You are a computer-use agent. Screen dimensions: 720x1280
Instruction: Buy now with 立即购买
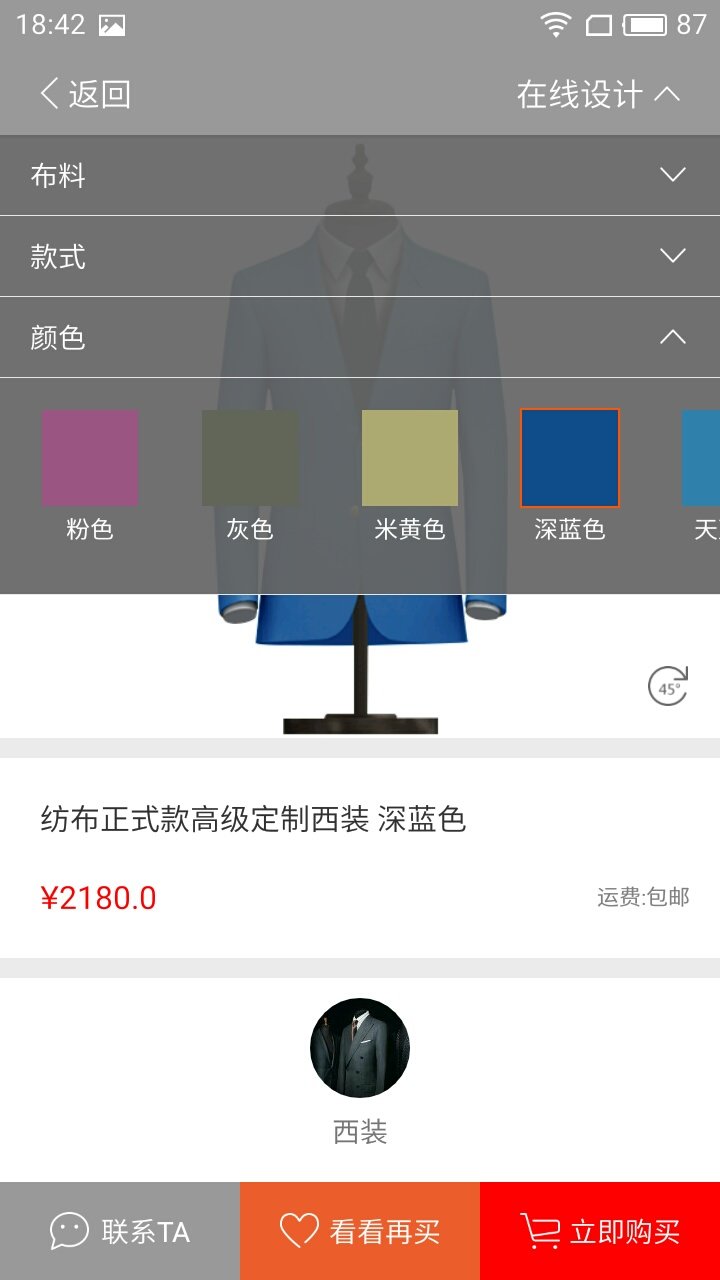click(600, 1231)
